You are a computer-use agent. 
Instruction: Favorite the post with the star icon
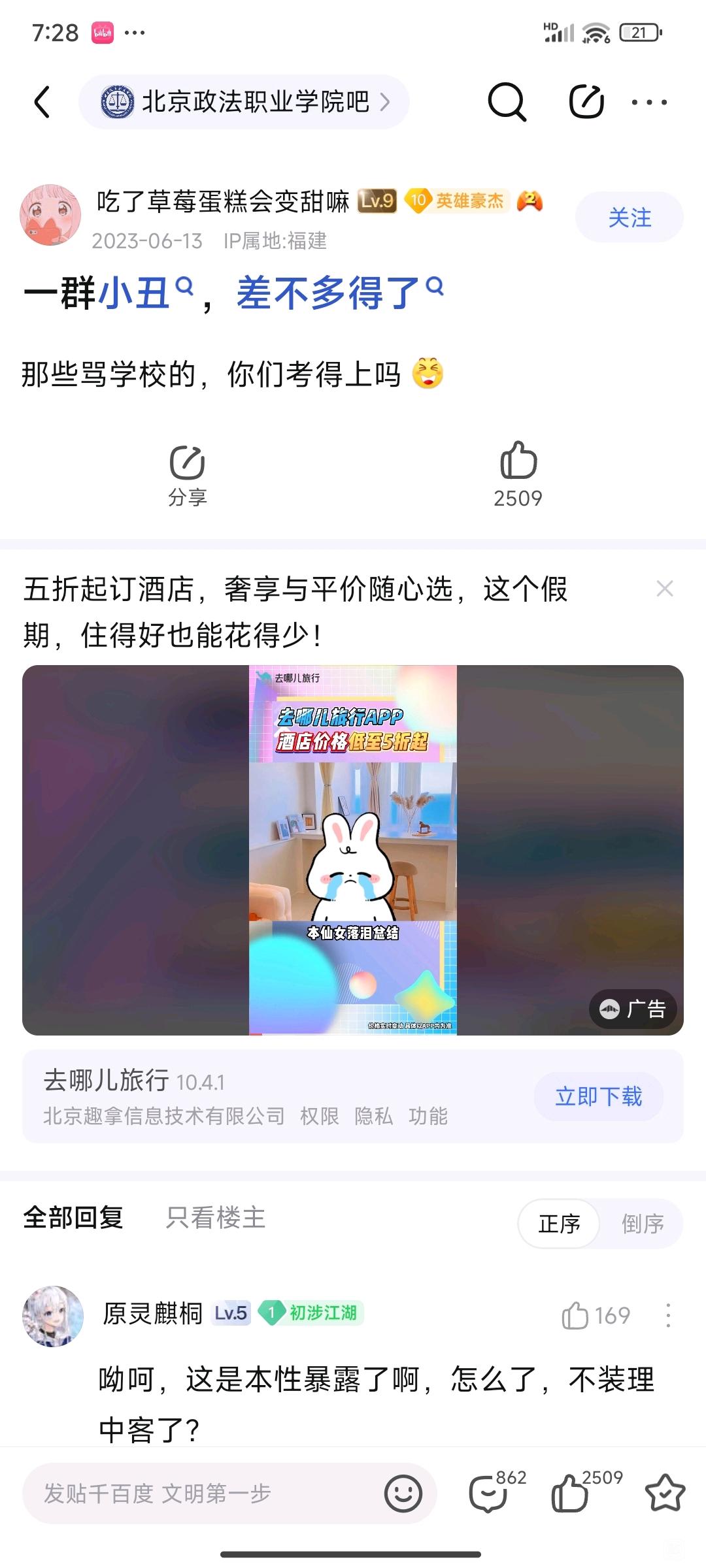click(x=665, y=1493)
